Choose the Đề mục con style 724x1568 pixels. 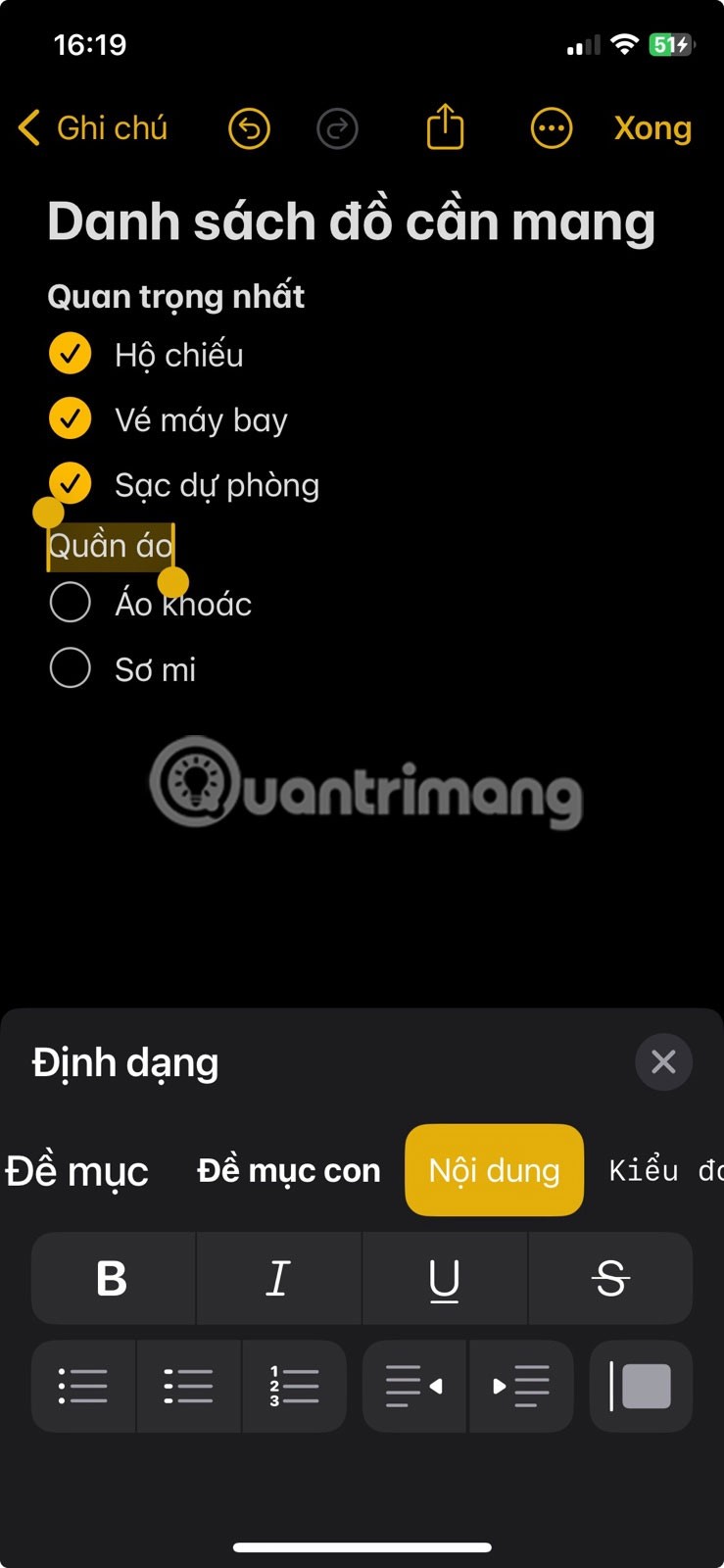point(289,1171)
